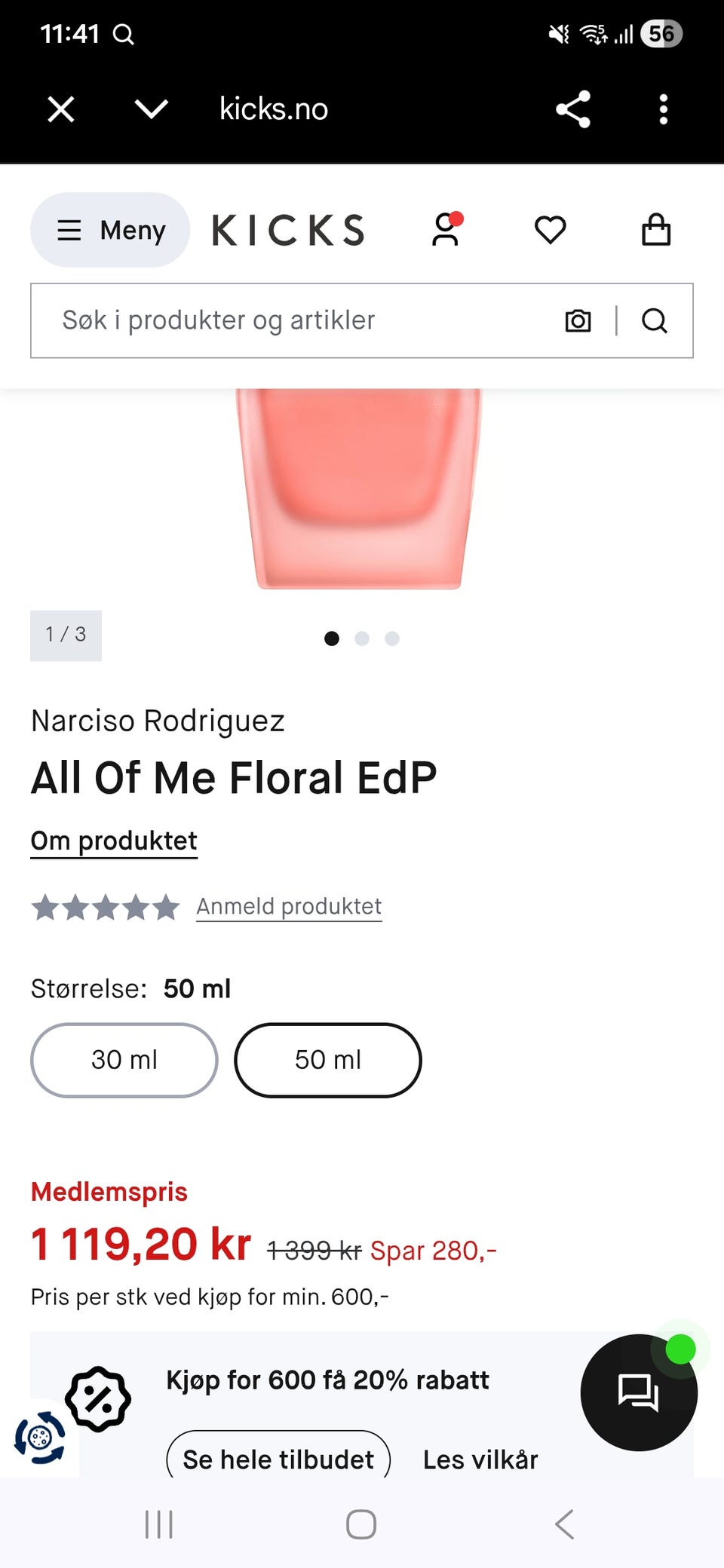The width and height of the screenshot is (724, 1568).
Task: Choose the 50 ml size
Action: tap(328, 1060)
